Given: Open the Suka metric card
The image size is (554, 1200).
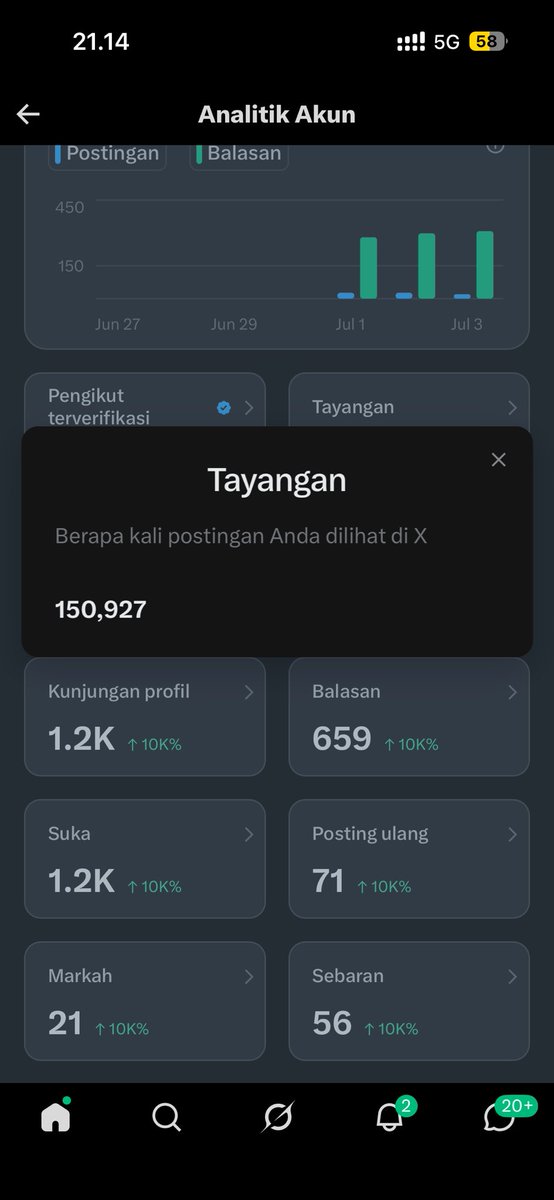Looking at the screenshot, I should point(145,858).
